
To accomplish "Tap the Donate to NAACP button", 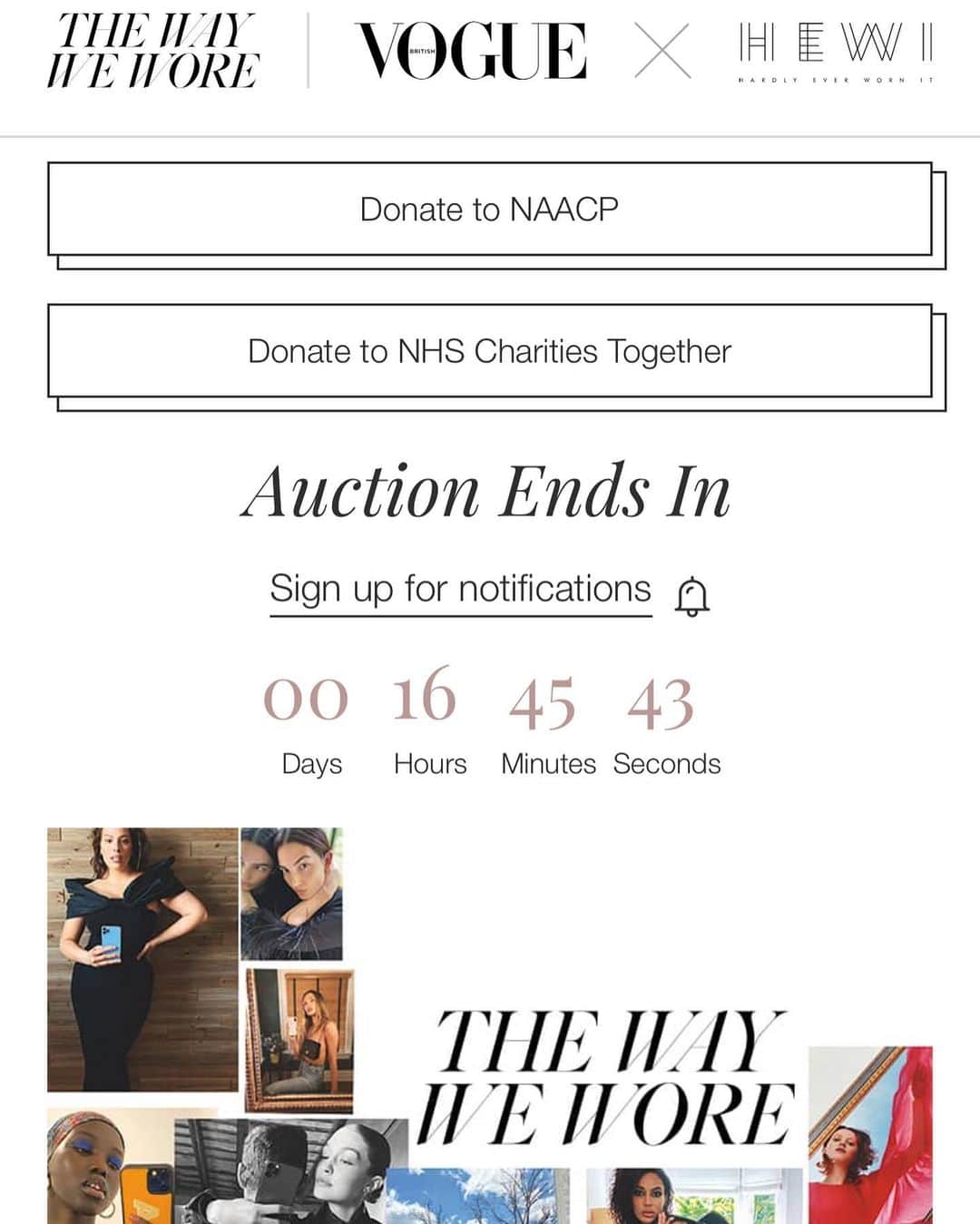I will pyautogui.click(x=490, y=210).
